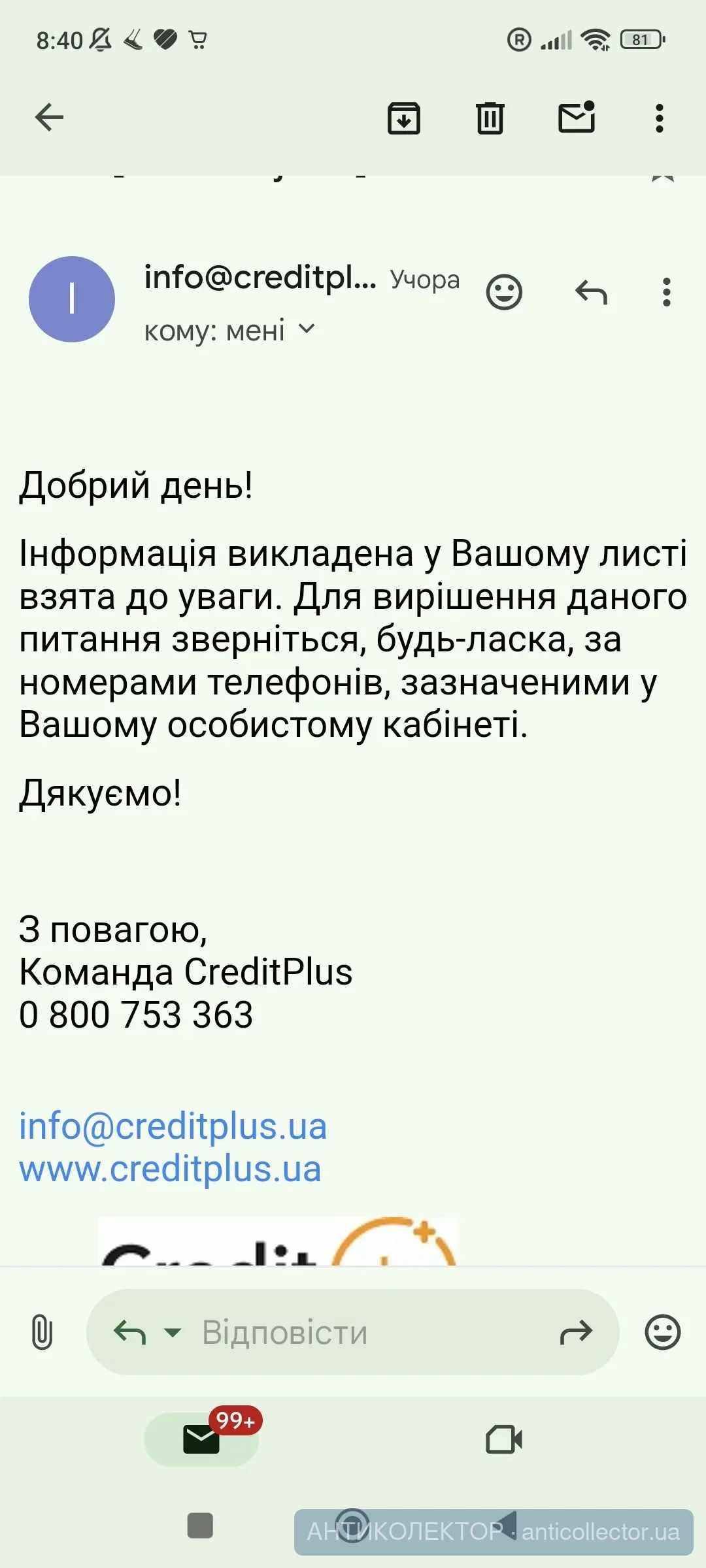Open the info@creditplus.ua email link
The image size is (706, 1568).
[173, 1126]
